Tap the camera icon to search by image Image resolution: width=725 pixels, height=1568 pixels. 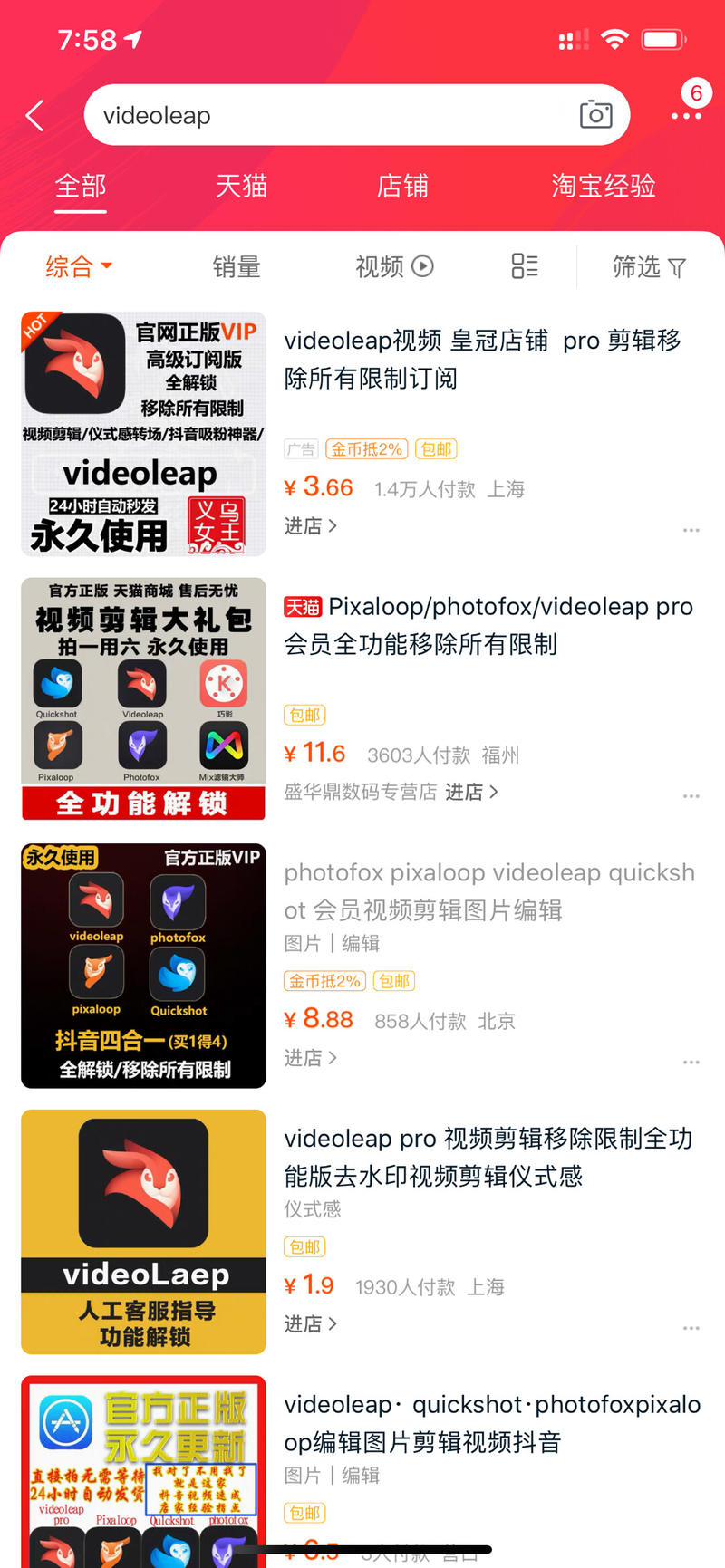(x=596, y=115)
